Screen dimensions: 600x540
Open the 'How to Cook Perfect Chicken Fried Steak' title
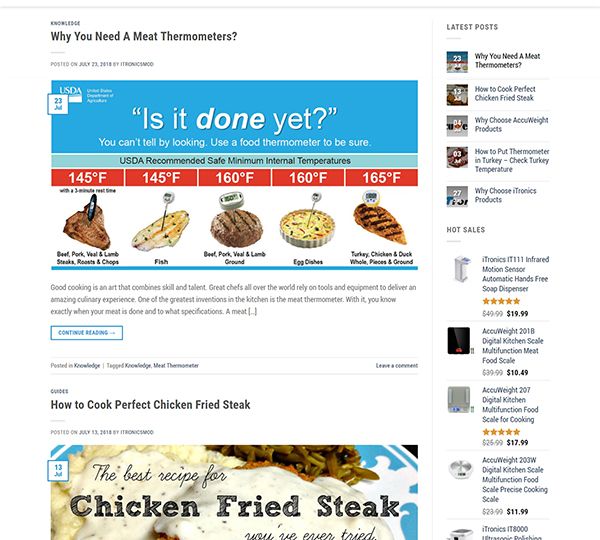coord(150,405)
